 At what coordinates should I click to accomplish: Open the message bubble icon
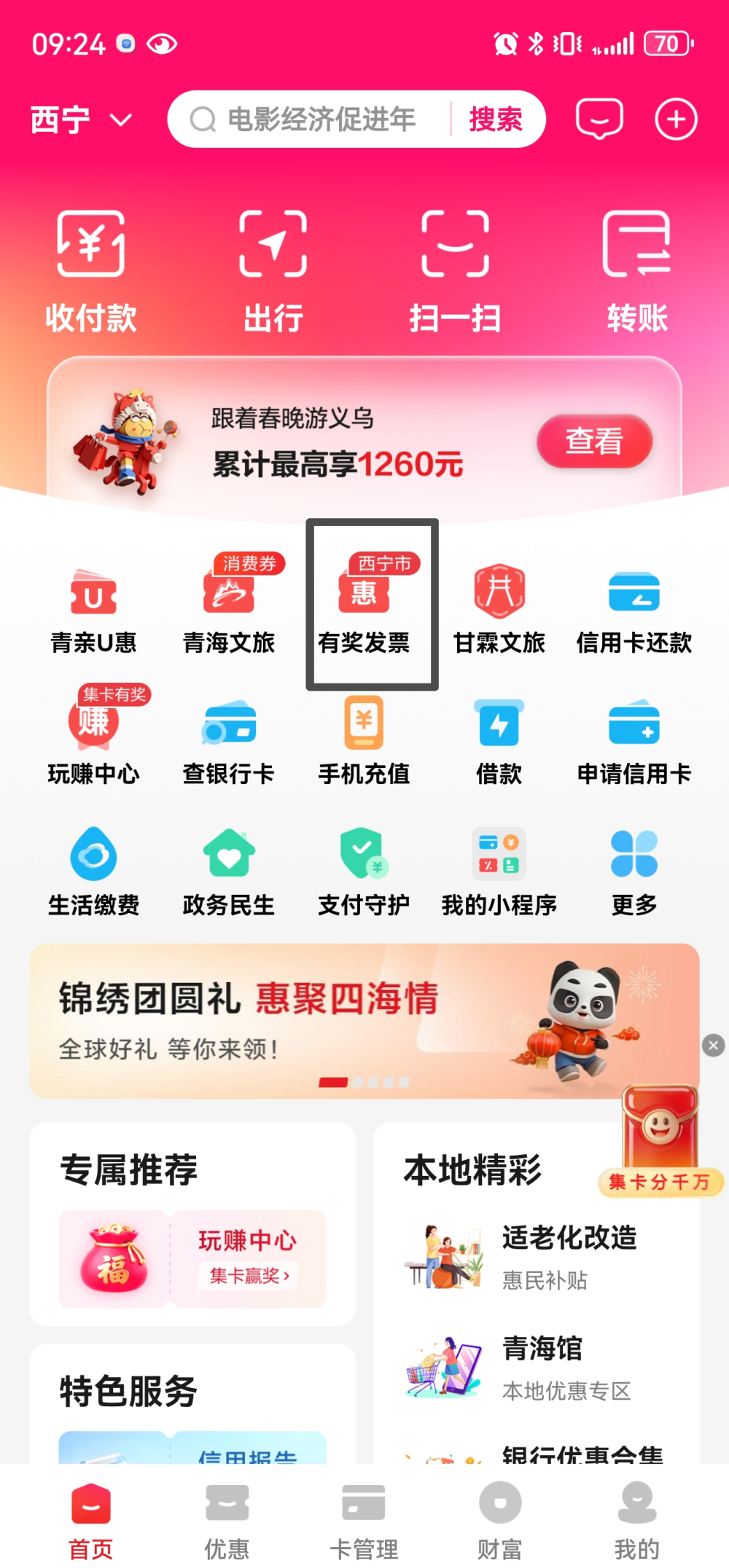coord(599,119)
